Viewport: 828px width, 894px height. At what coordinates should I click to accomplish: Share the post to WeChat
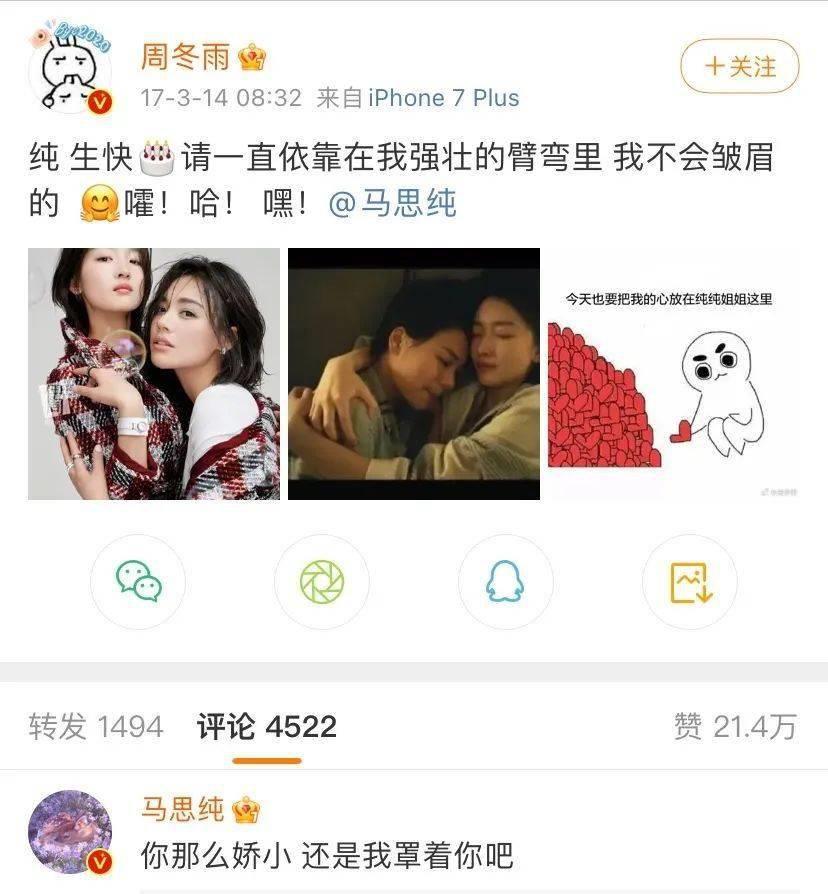[x=138, y=582]
